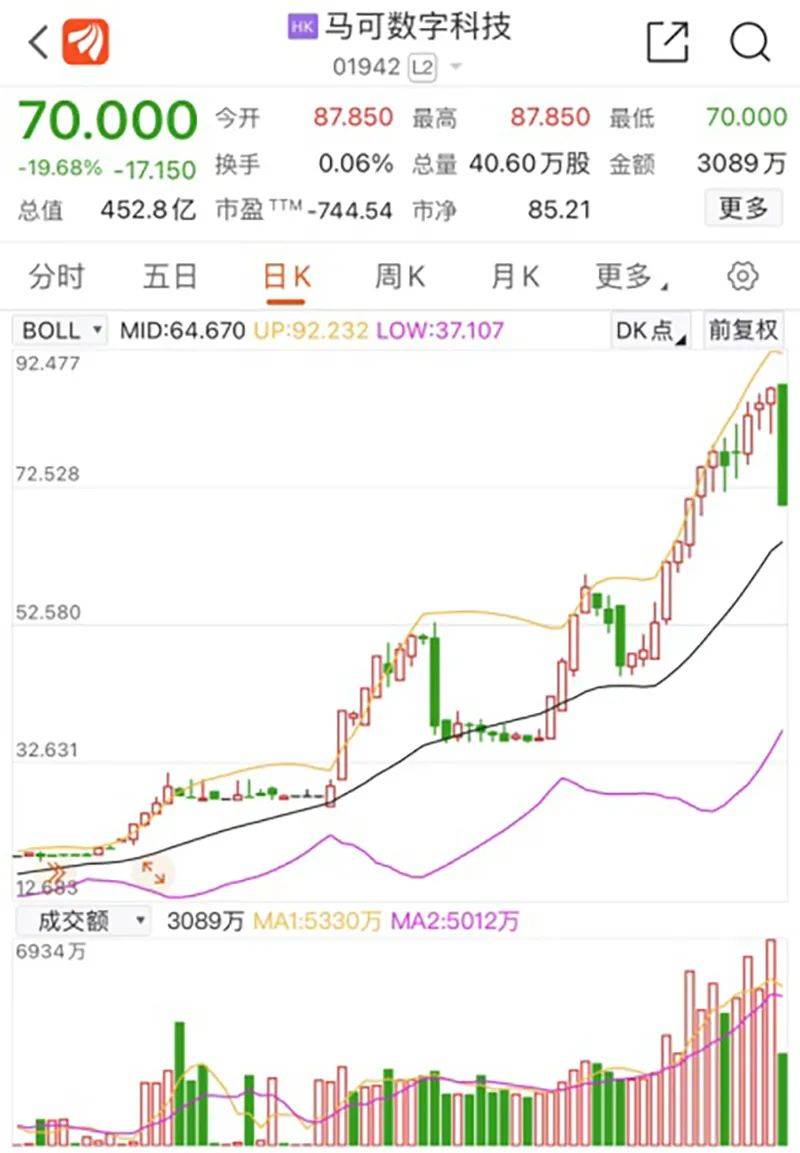
Task: Enable DK点 signal display
Action: pos(648,330)
